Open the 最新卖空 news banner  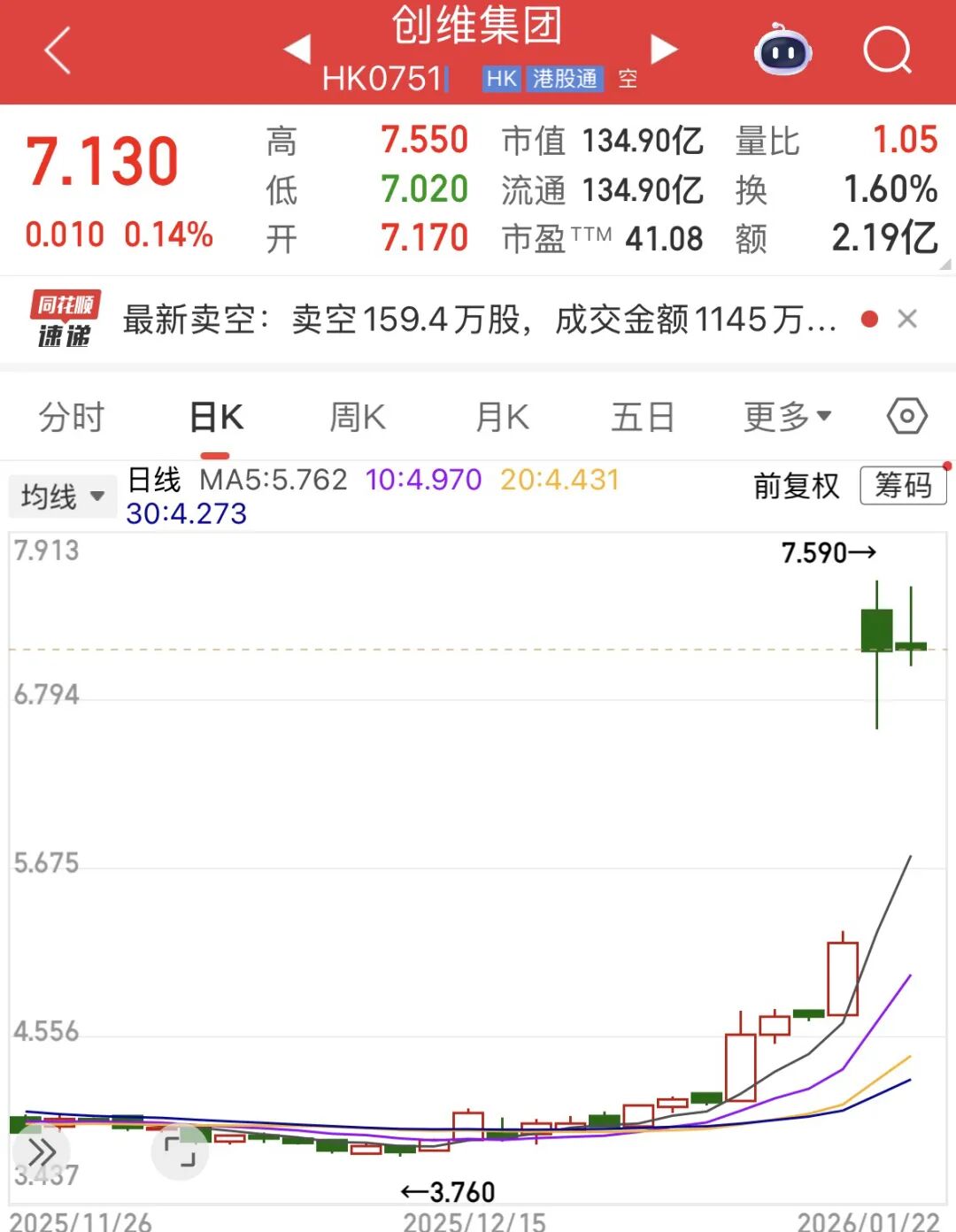click(478, 320)
